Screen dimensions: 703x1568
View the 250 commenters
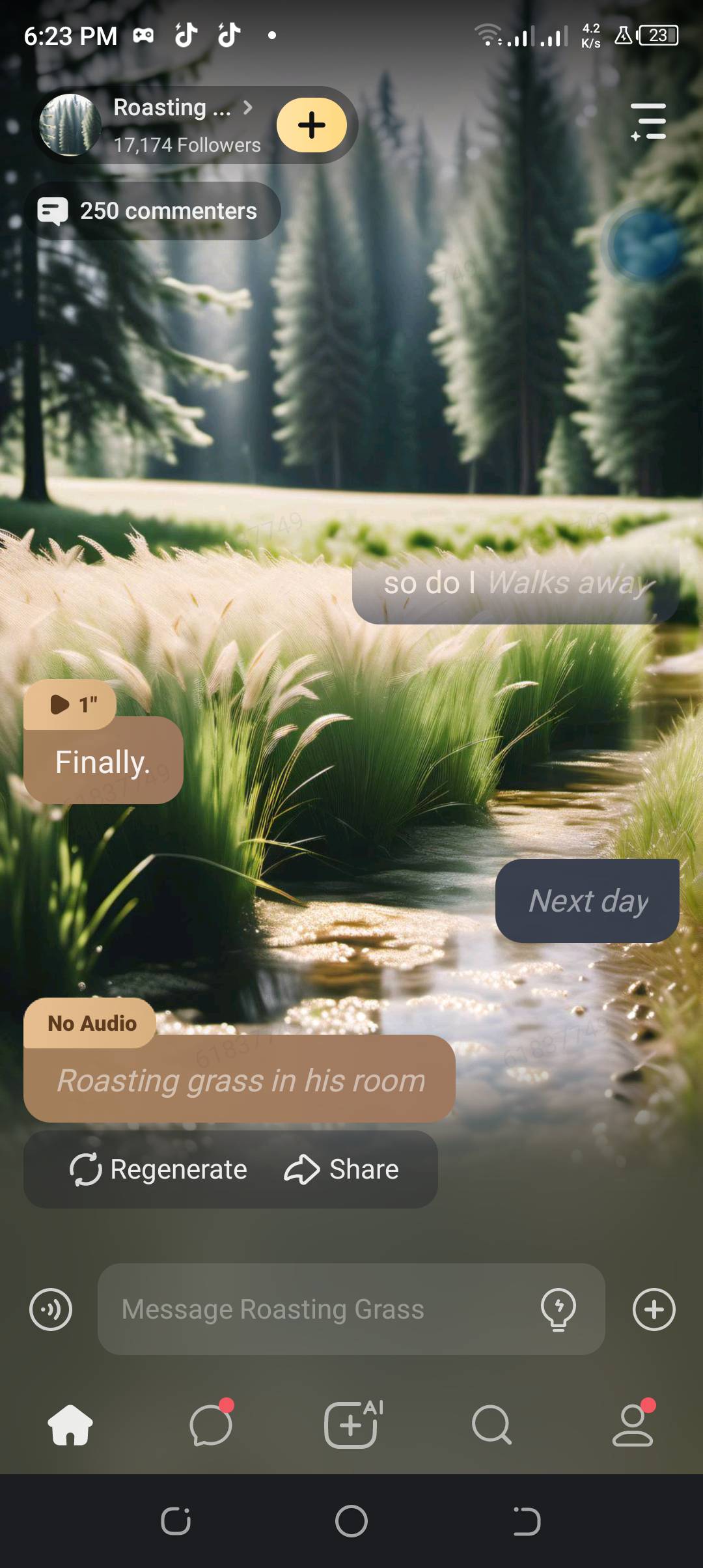pos(152,211)
